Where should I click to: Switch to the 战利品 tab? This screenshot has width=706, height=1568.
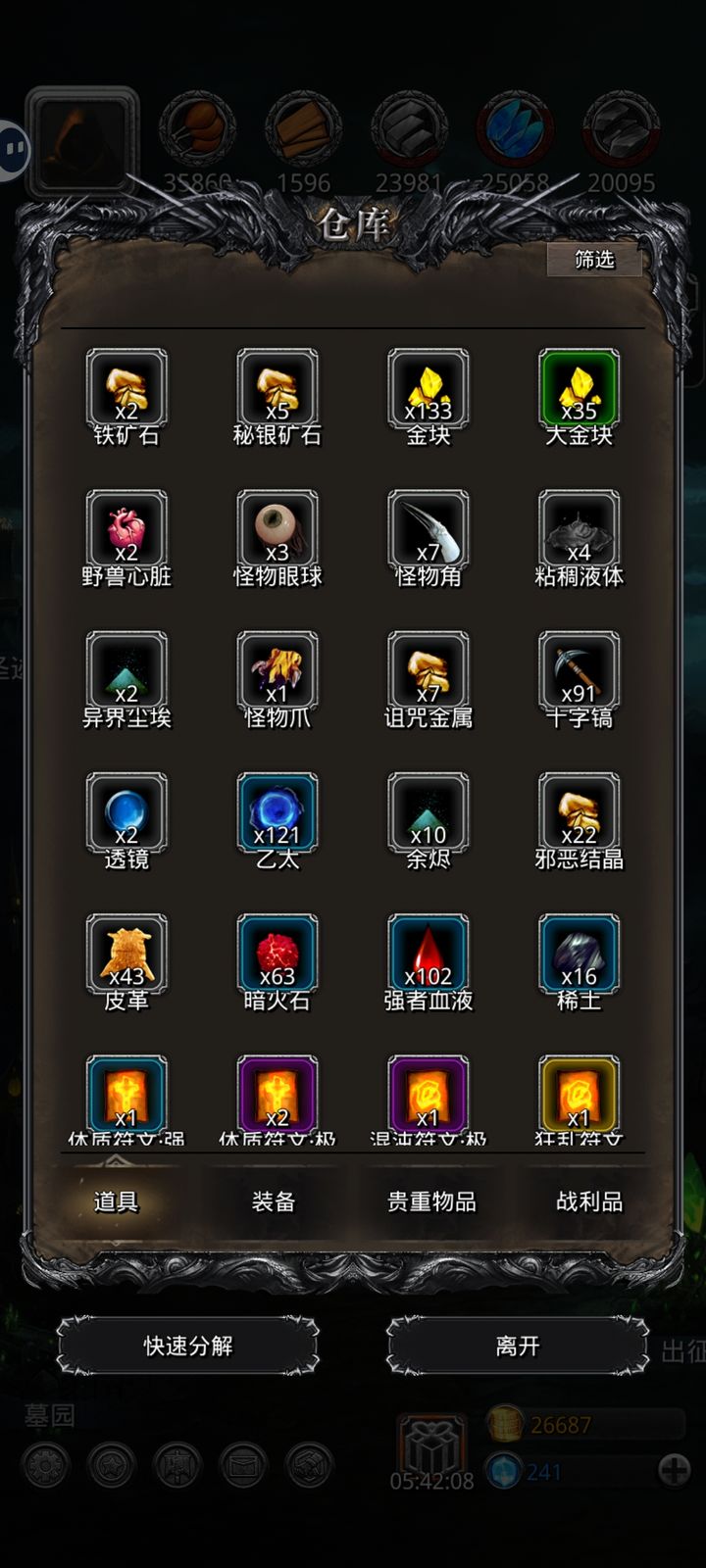pos(589,1201)
